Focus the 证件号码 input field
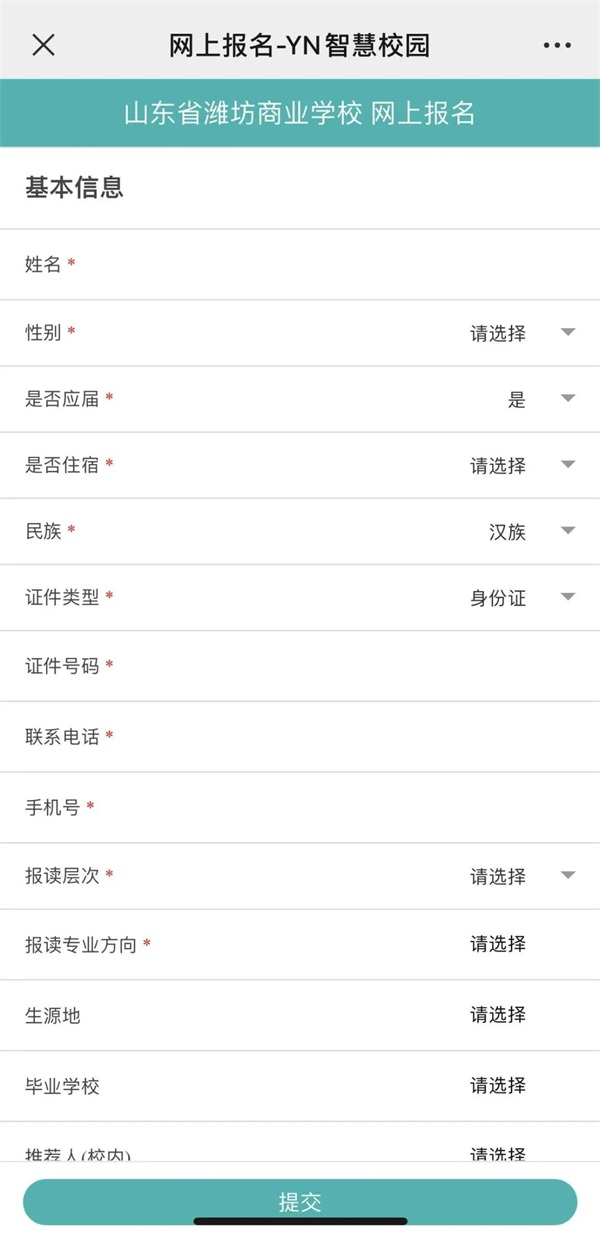The image size is (600, 1237). 350,666
